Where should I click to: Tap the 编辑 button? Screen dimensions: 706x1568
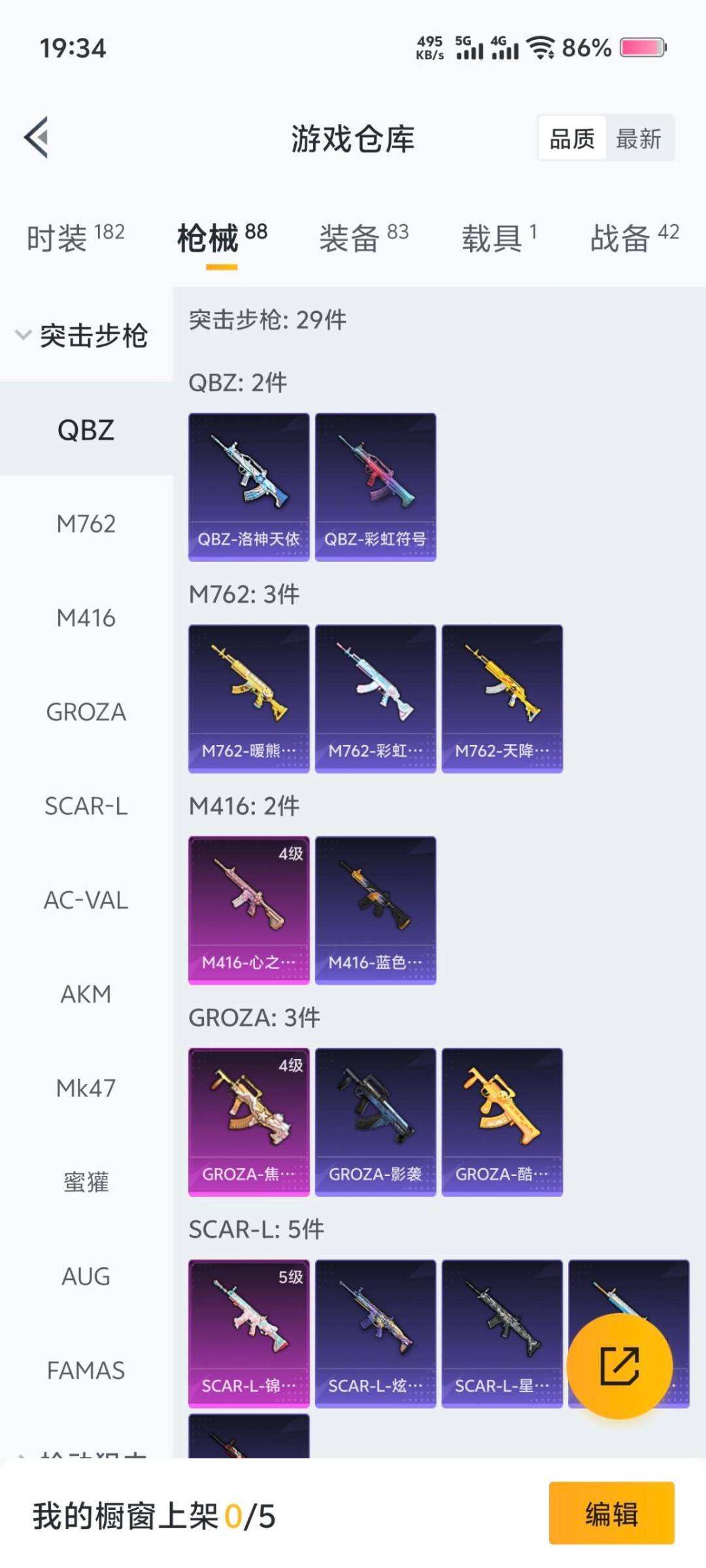(611, 1514)
